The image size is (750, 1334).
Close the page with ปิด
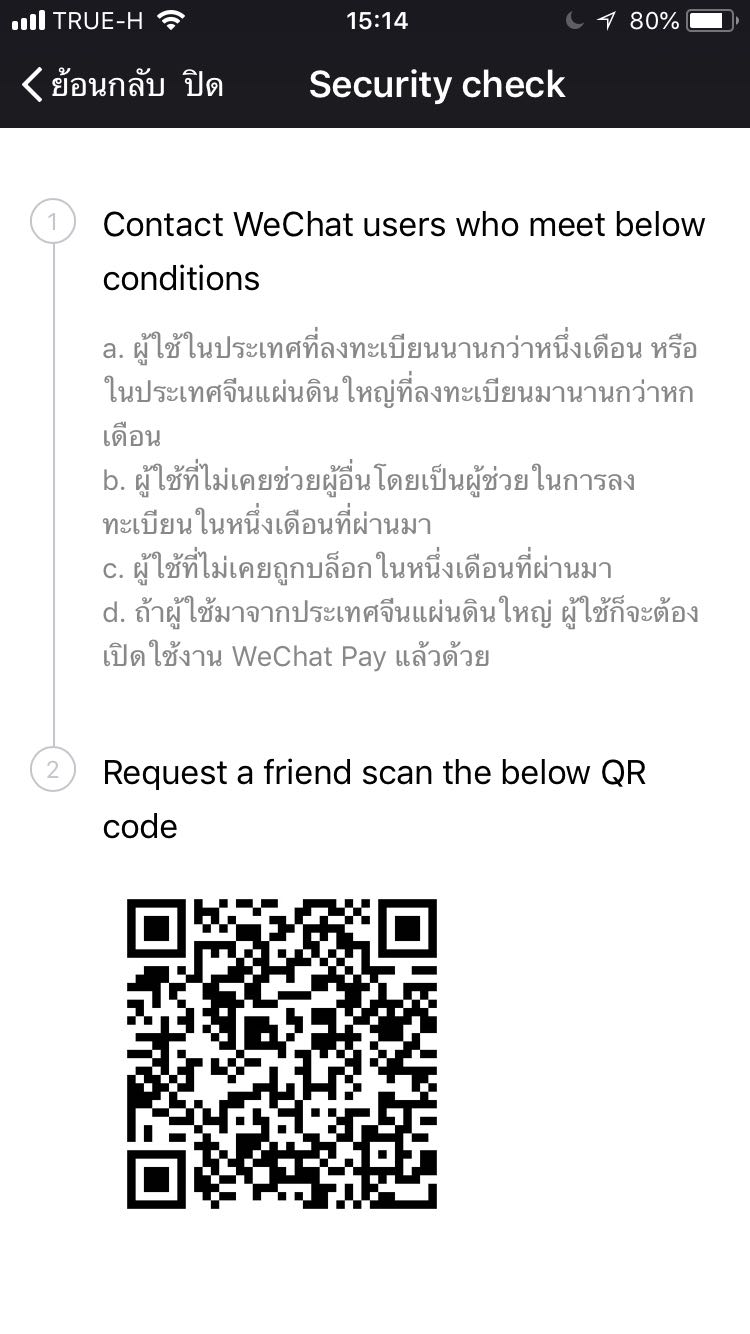tap(203, 85)
